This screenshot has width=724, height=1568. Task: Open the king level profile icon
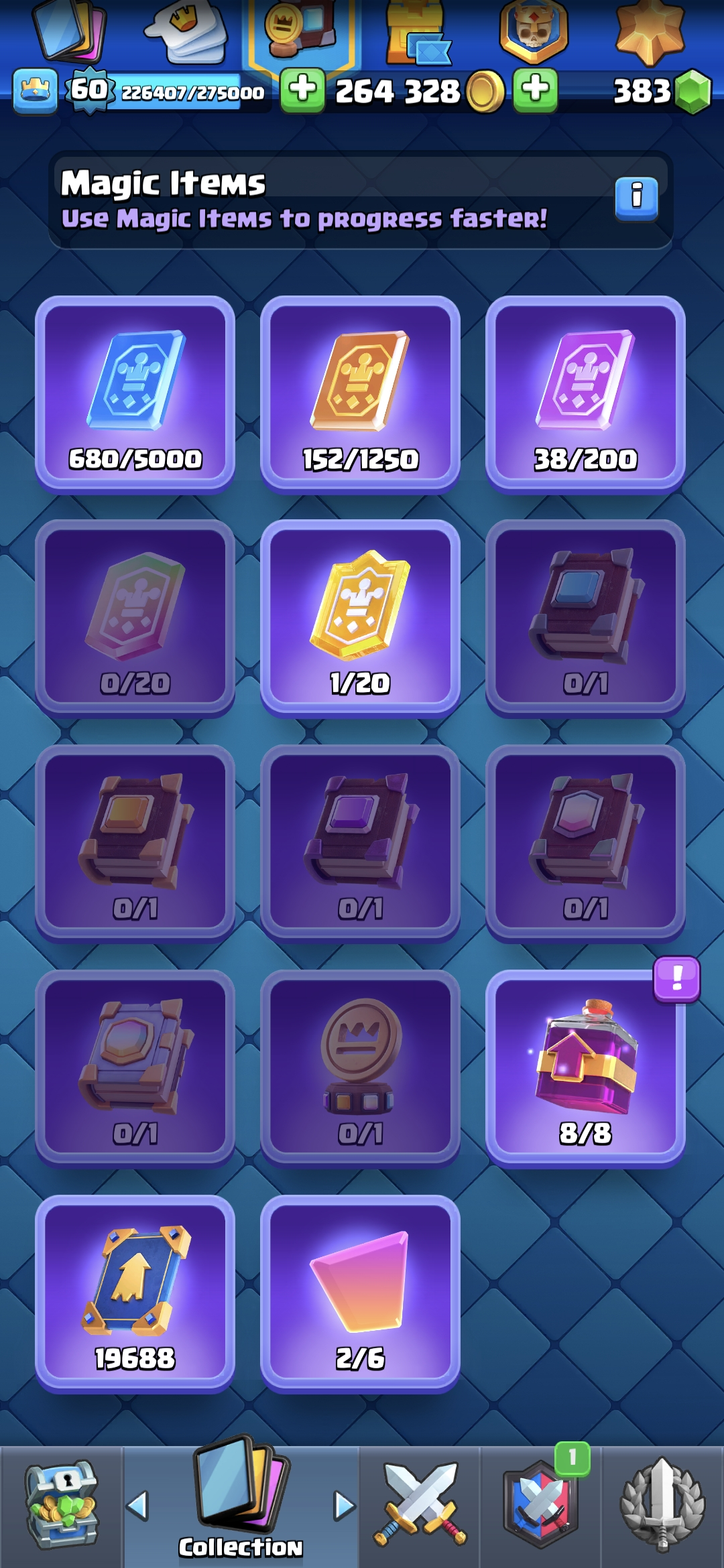pyautogui.click(x=35, y=90)
